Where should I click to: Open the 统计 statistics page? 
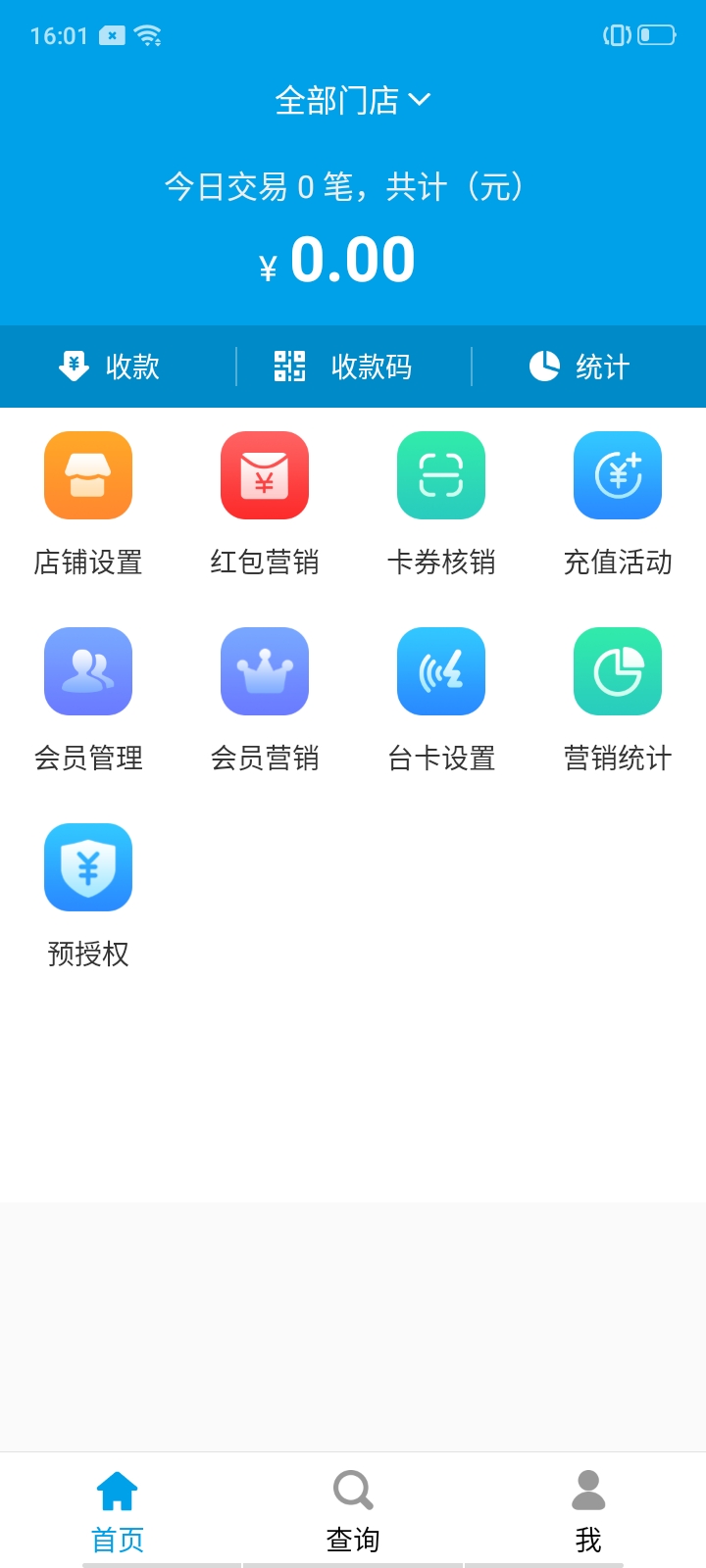[x=580, y=367]
